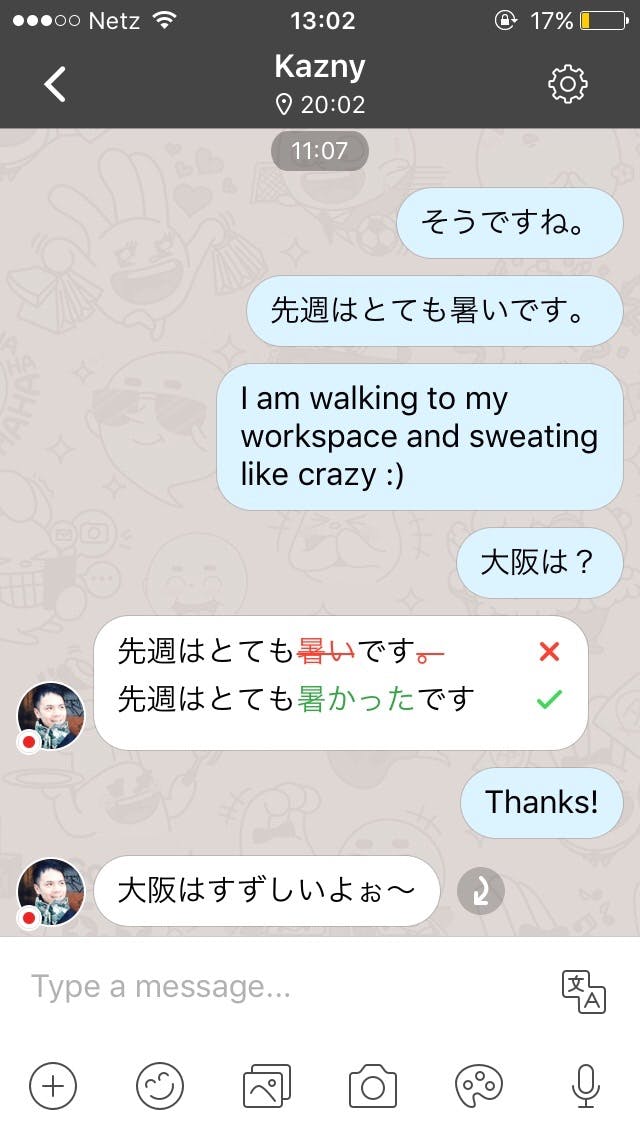Launch the camera to take a photo

tap(373, 1084)
